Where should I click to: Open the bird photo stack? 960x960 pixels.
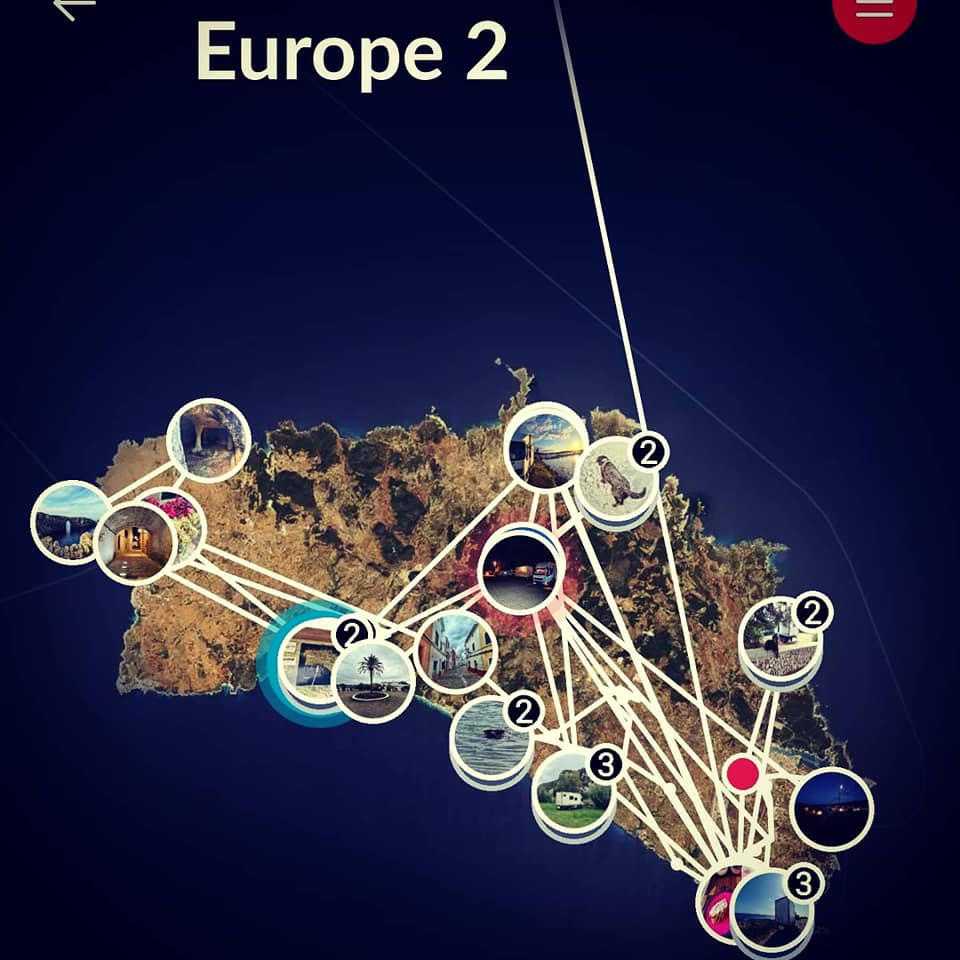(617, 482)
